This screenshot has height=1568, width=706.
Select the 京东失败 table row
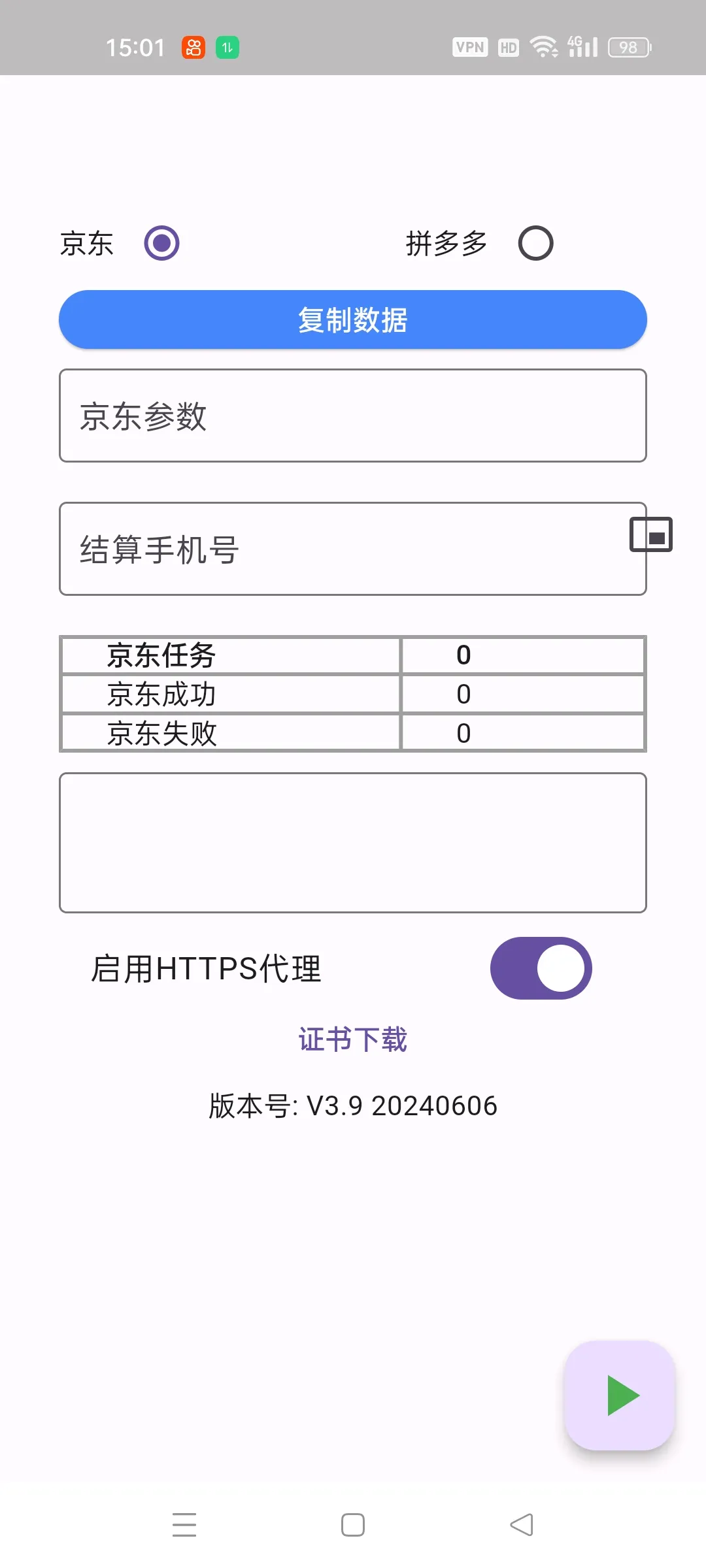[229, 732]
